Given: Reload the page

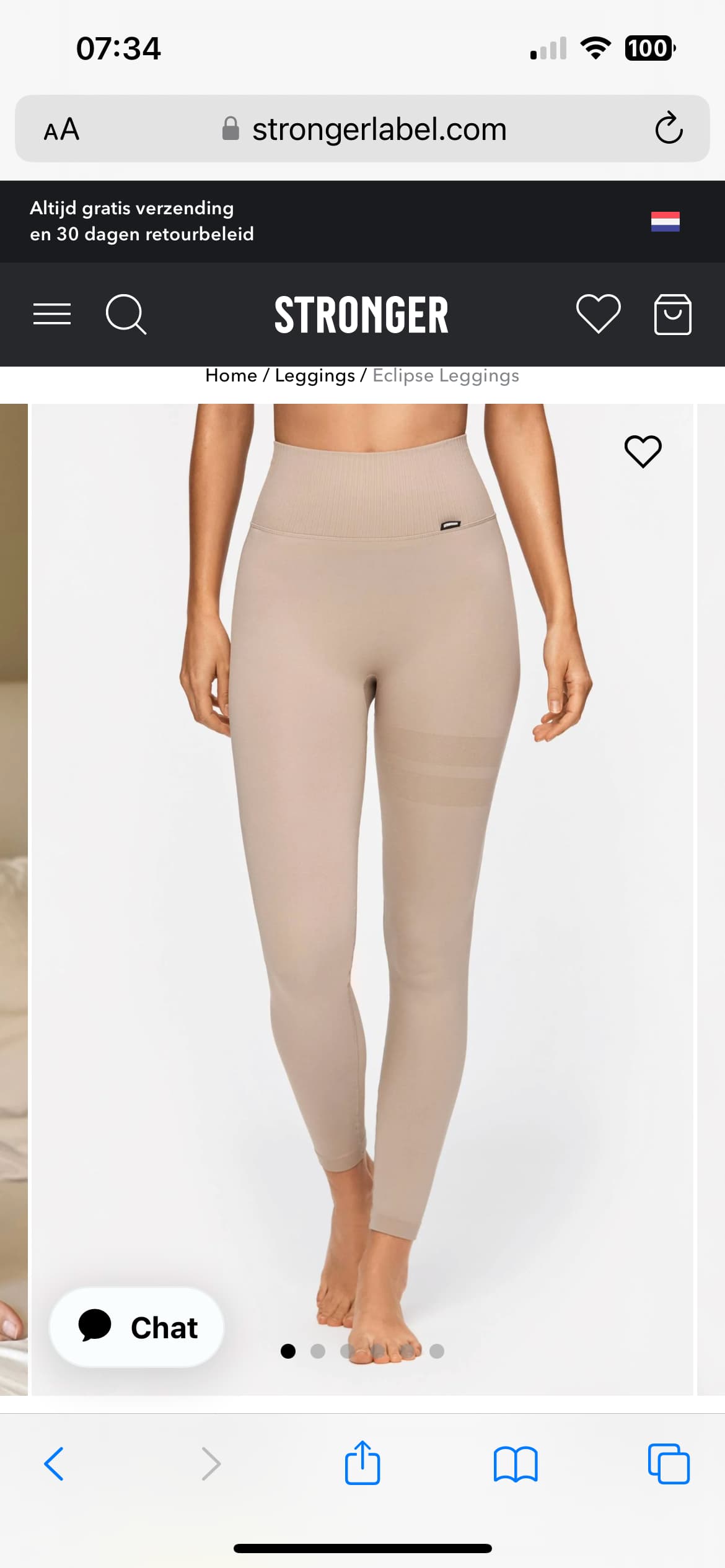Looking at the screenshot, I should point(669,128).
